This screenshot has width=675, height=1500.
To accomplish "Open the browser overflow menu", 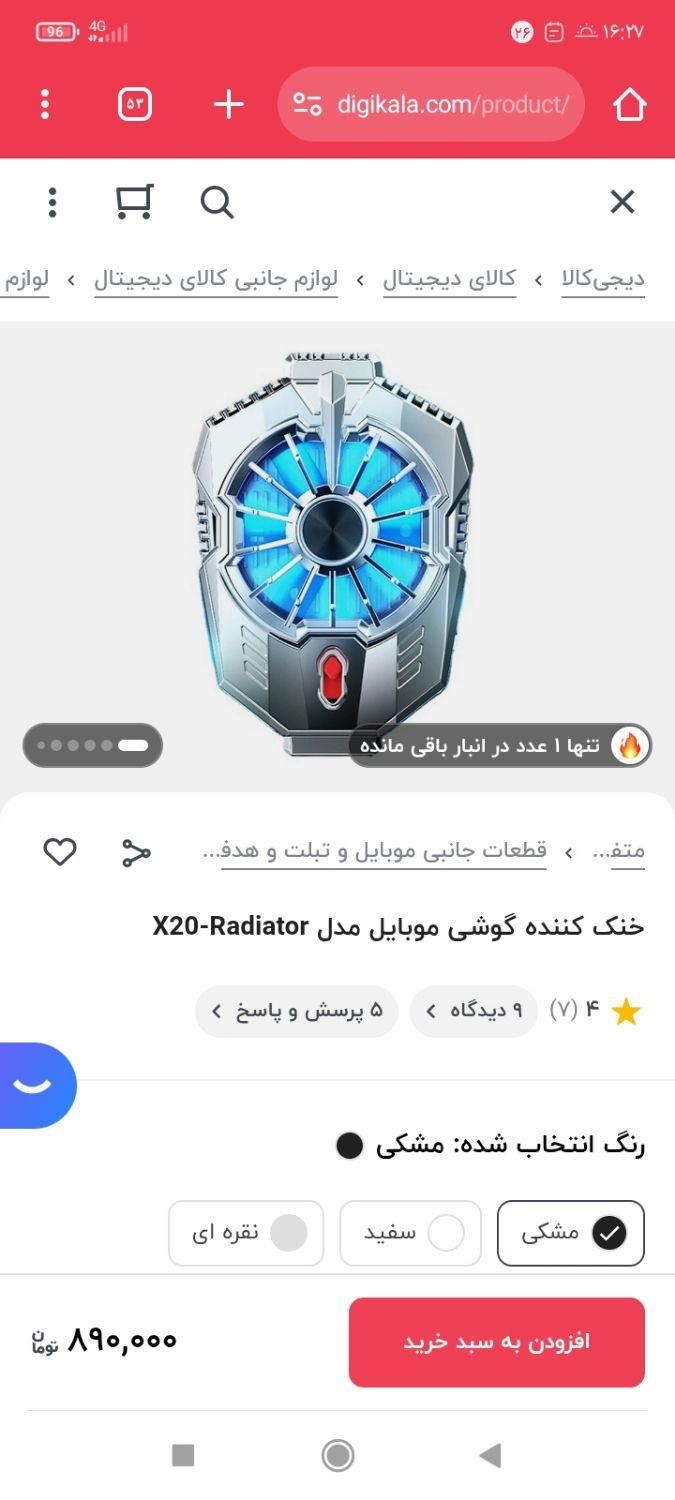I will pyautogui.click(x=45, y=104).
